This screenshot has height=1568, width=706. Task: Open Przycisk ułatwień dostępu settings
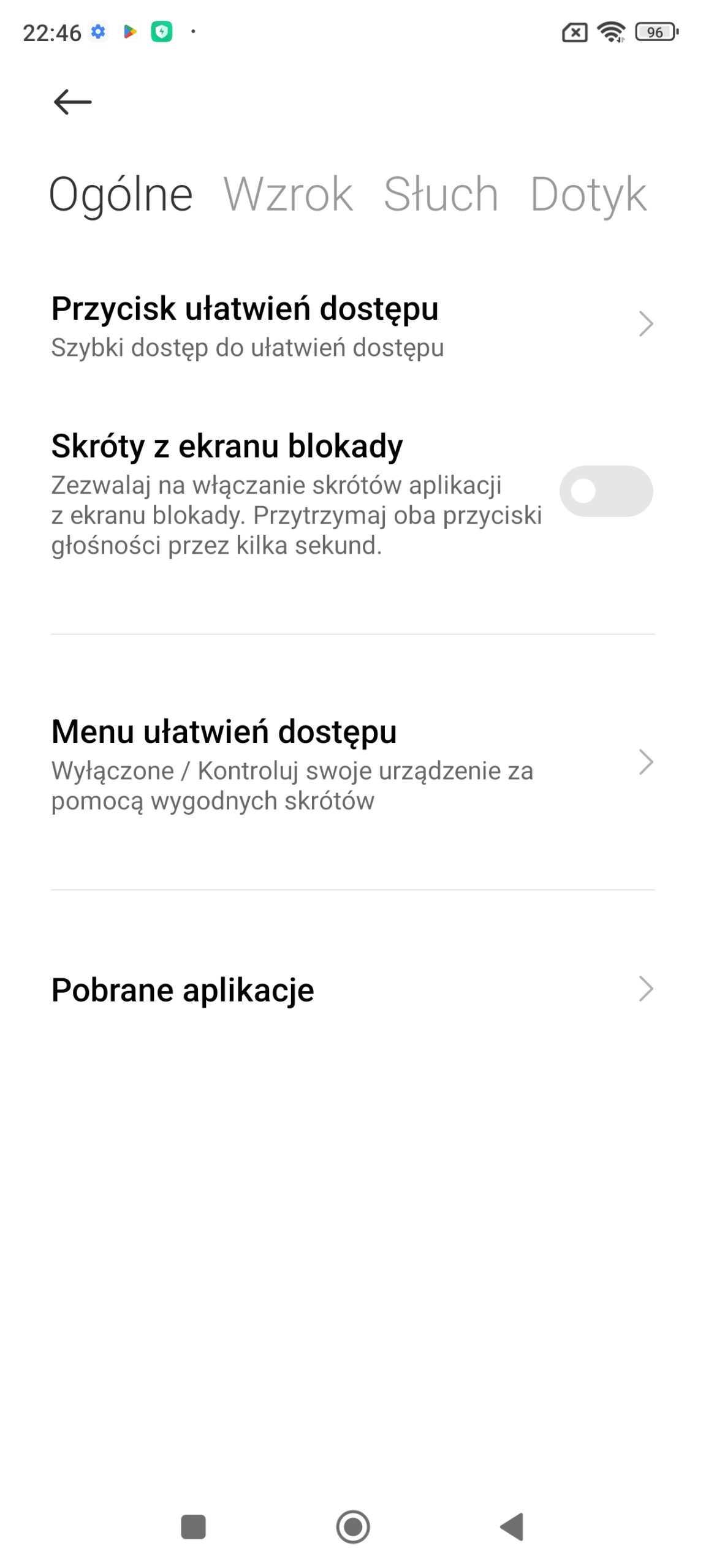point(353,326)
